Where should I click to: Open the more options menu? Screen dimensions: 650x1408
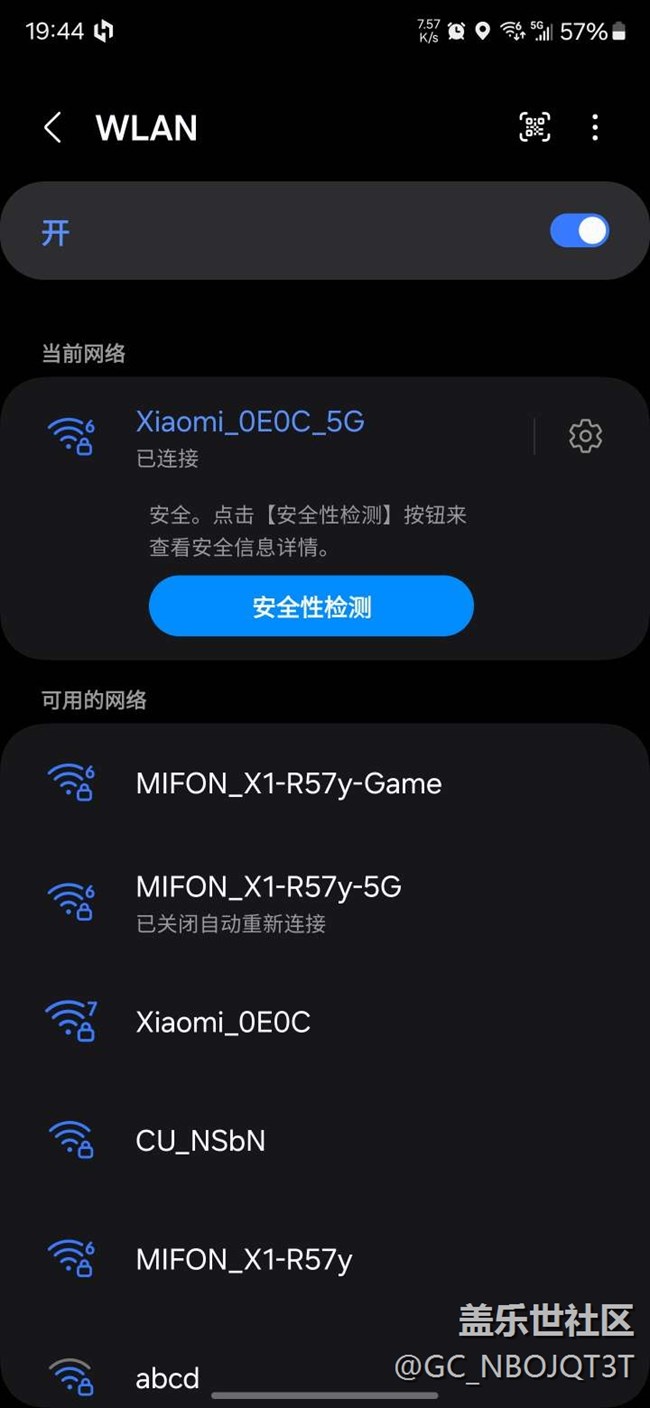pyautogui.click(x=595, y=127)
